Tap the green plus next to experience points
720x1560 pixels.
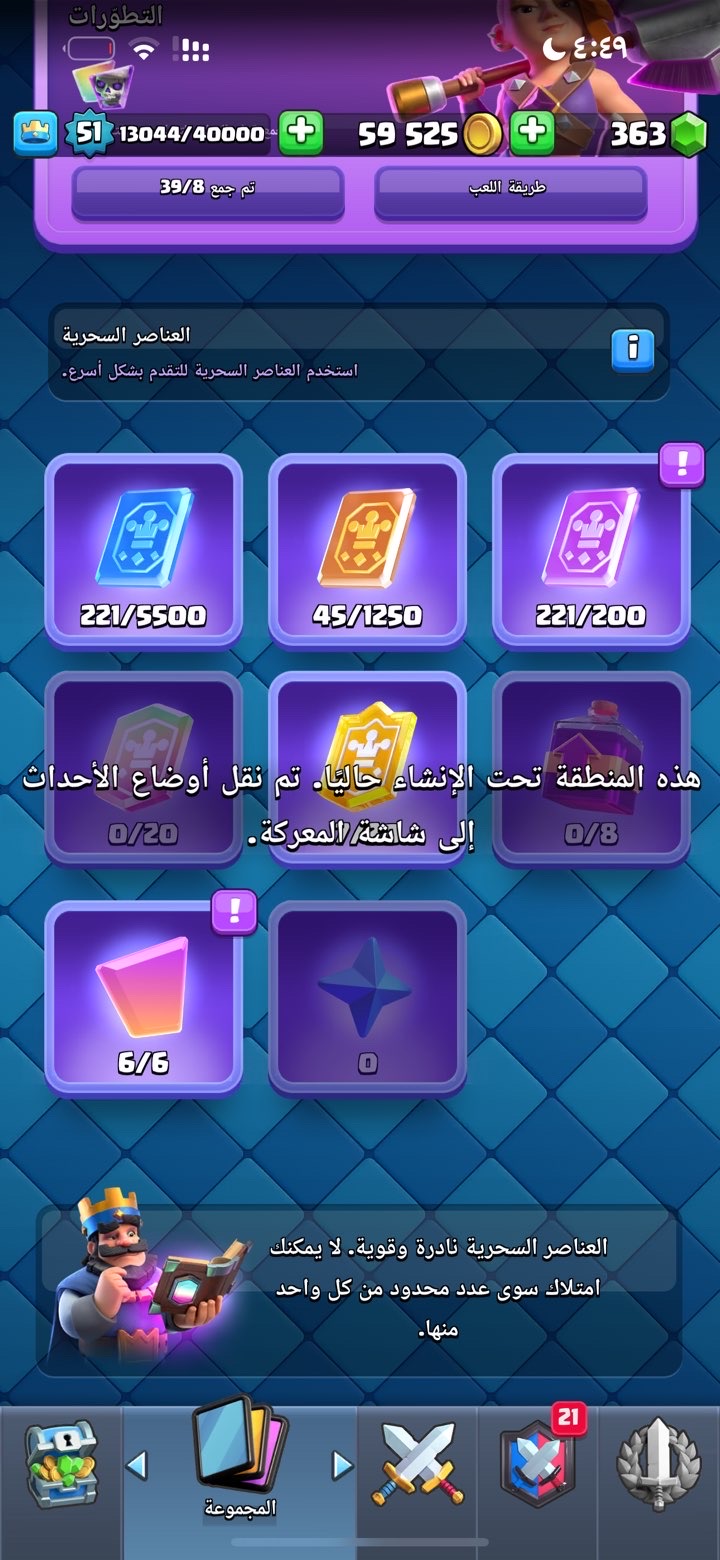coord(300,133)
